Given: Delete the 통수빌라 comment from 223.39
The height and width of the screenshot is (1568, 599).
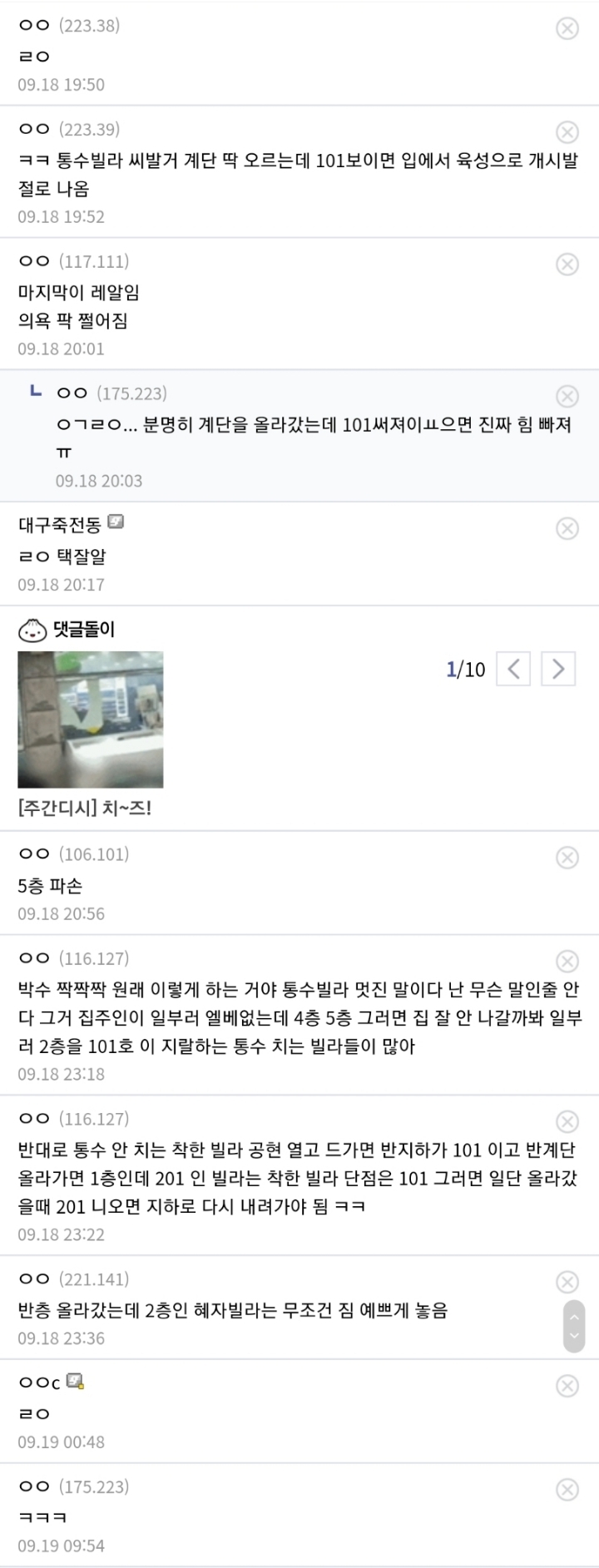Looking at the screenshot, I should point(568,130).
